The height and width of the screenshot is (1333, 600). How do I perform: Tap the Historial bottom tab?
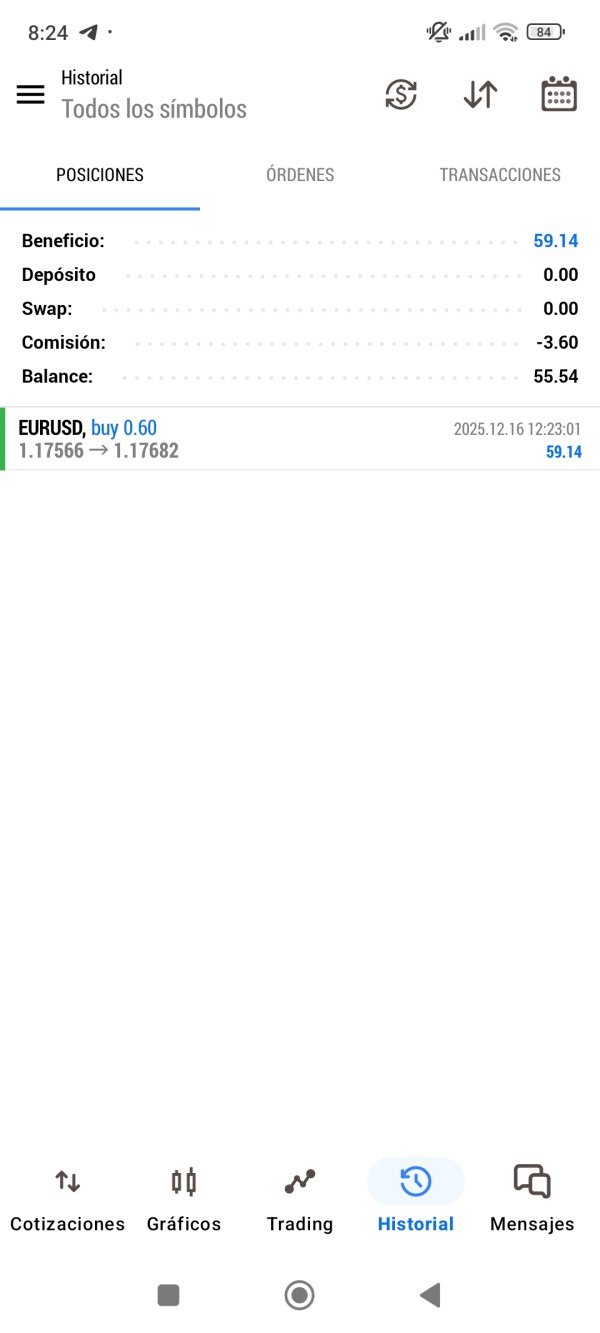point(416,1199)
